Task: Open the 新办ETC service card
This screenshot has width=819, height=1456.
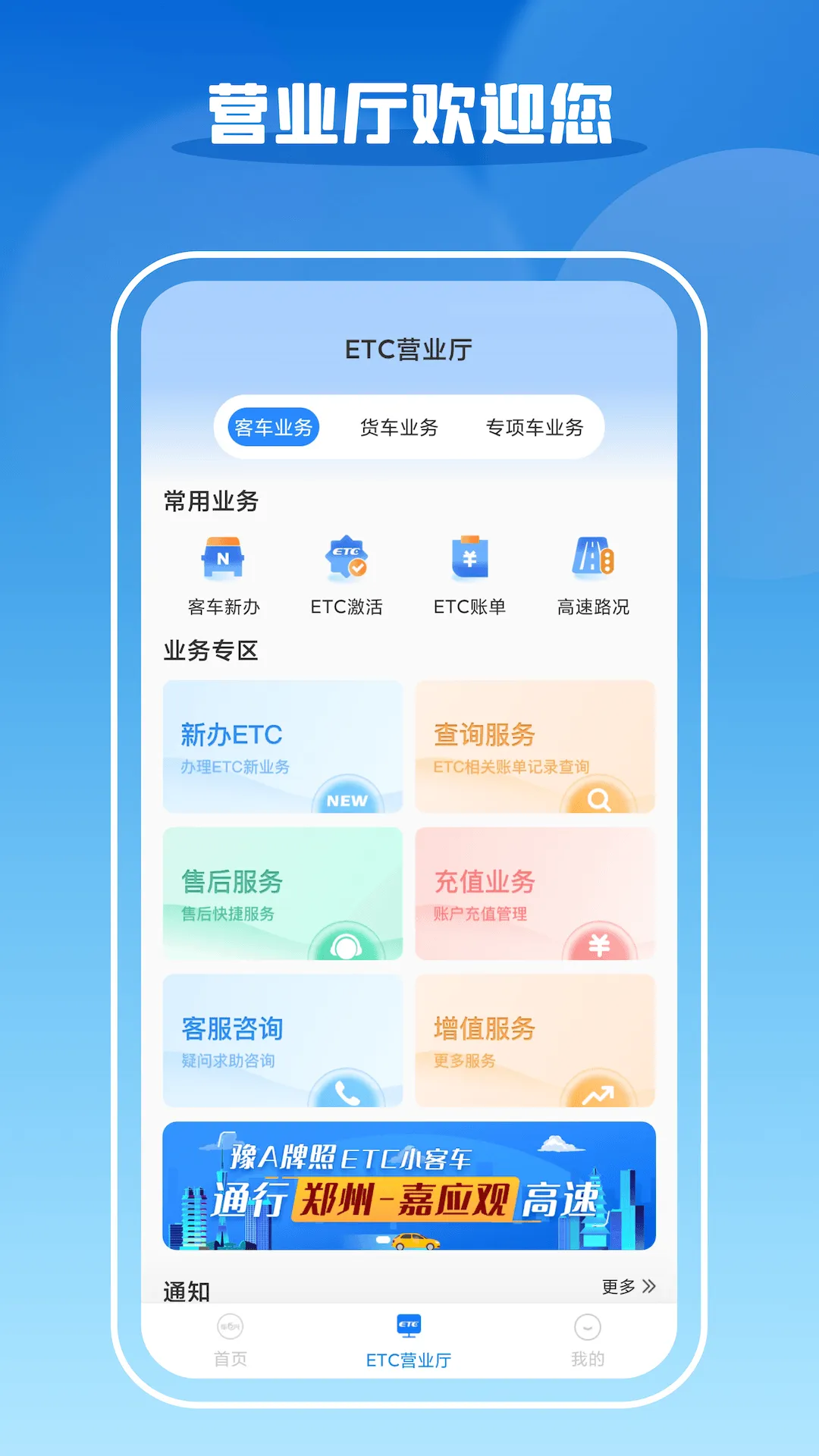Action: pyautogui.click(x=281, y=747)
